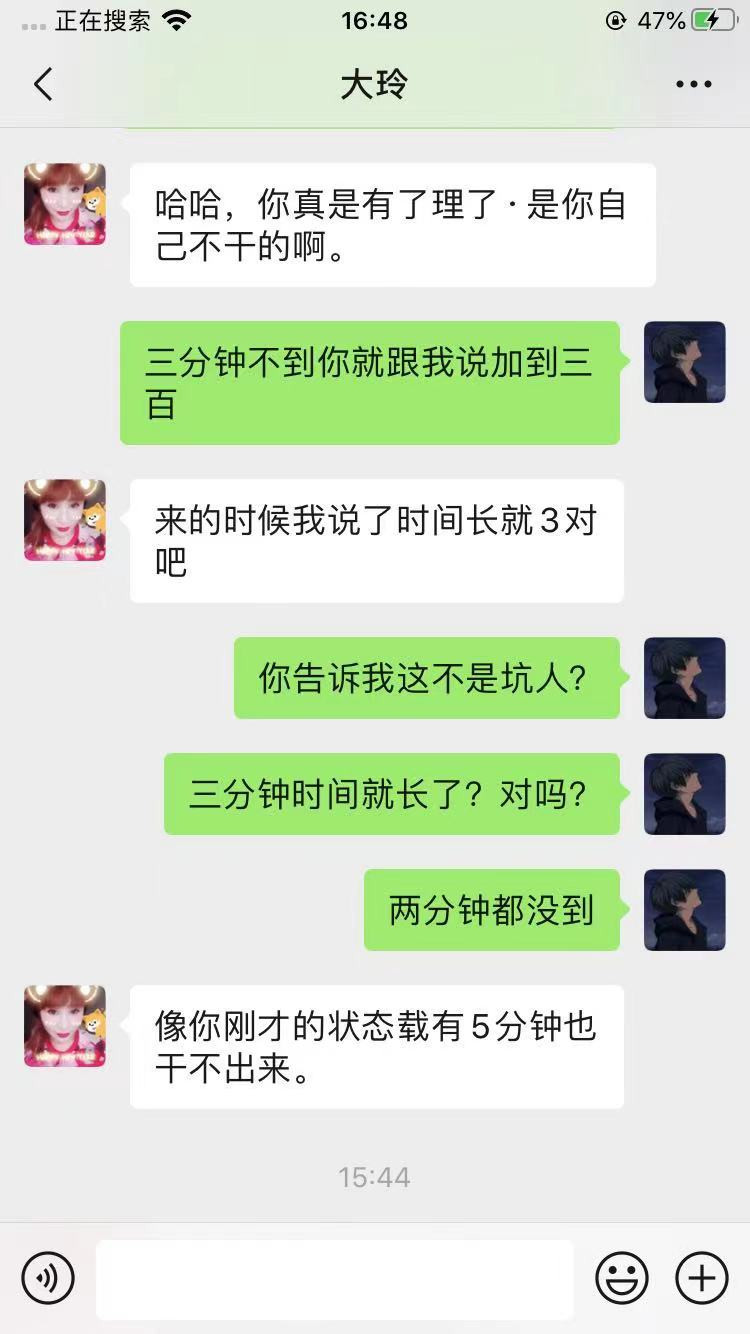This screenshot has height=1334, width=750.
Task: Tap the timestamp 15:44 in chat
Action: coord(374,1177)
